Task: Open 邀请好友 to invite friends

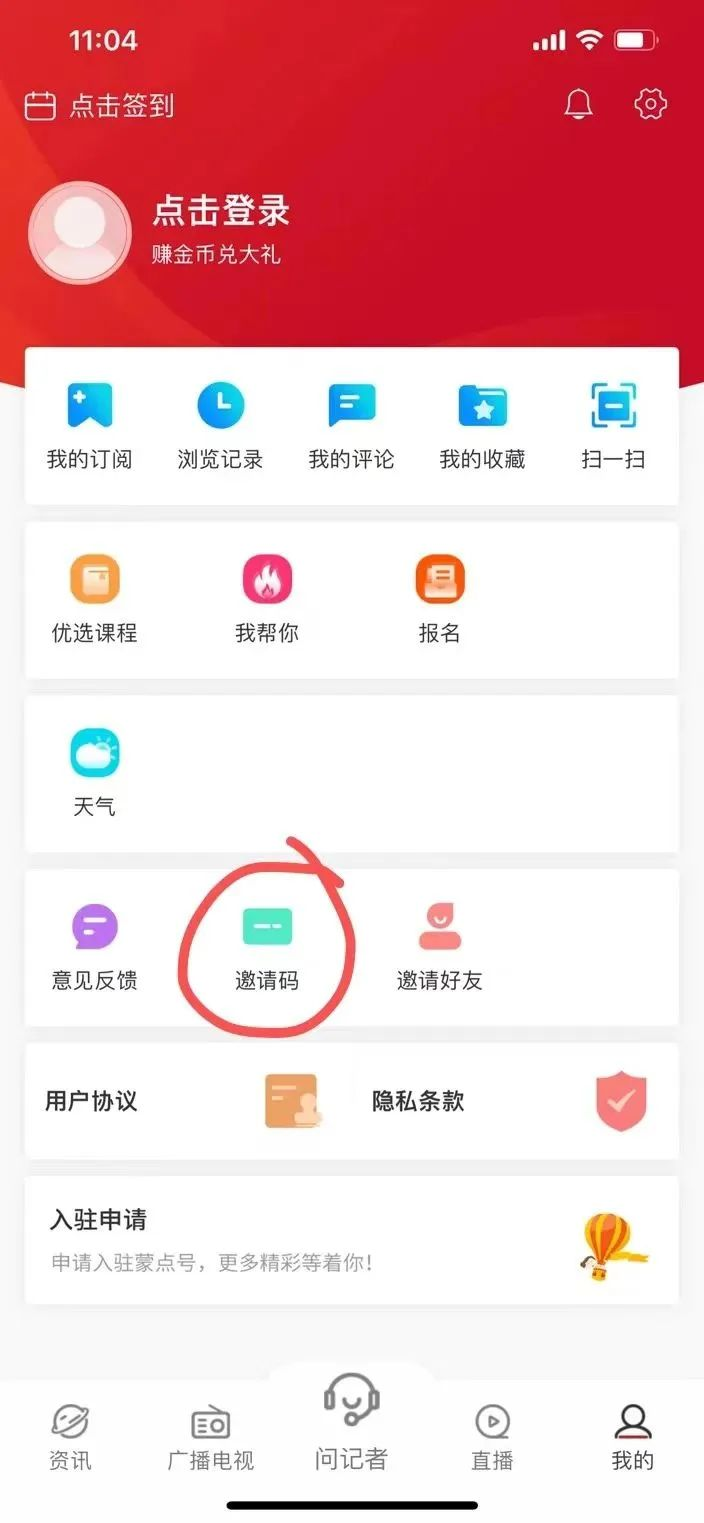Action: pos(440,947)
